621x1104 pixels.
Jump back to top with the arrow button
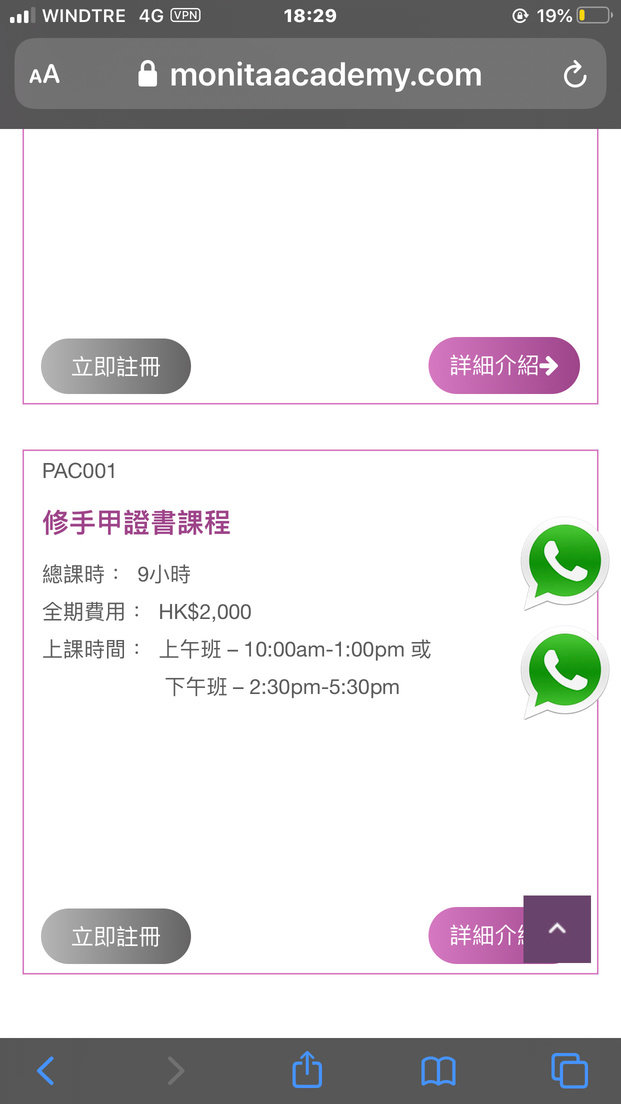point(557,929)
